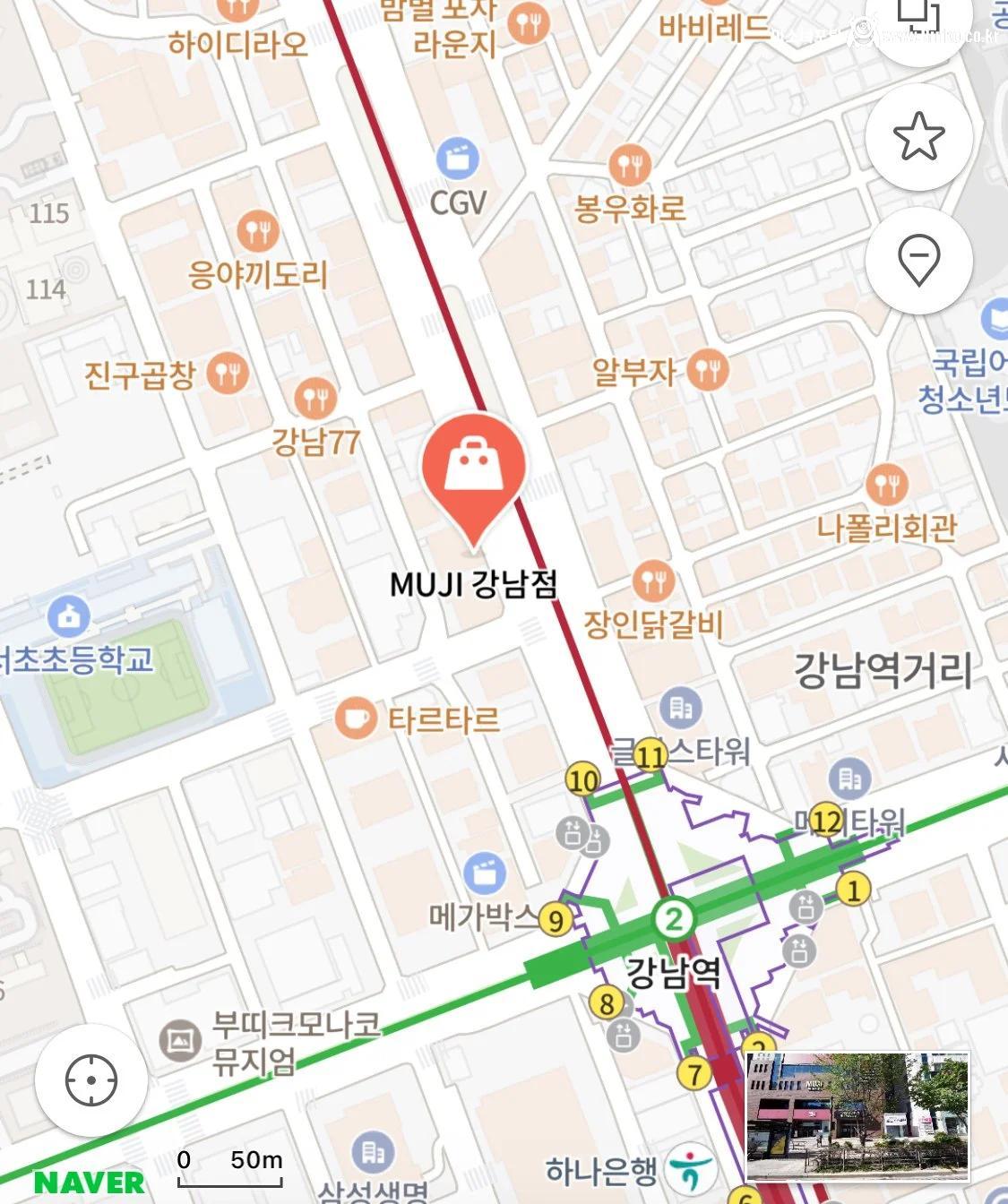Tap the star button to save place
The width and height of the screenshot is (1008, 1204).
tap(918, 137)
